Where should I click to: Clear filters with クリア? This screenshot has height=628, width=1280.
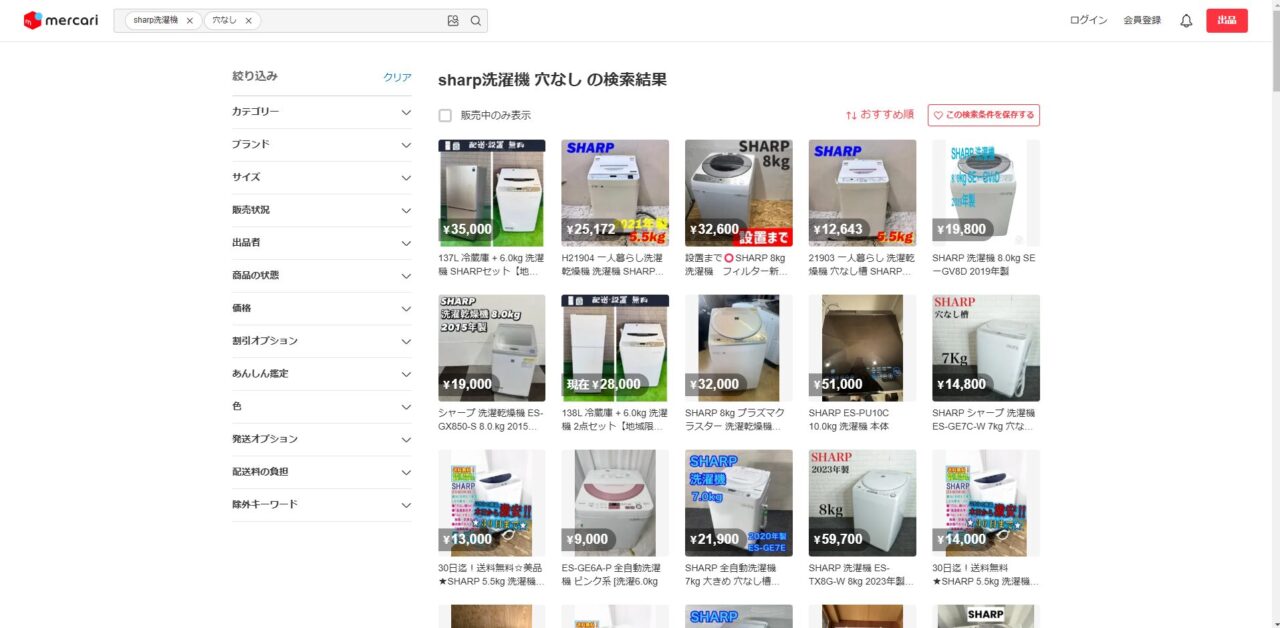pos(397,77)
